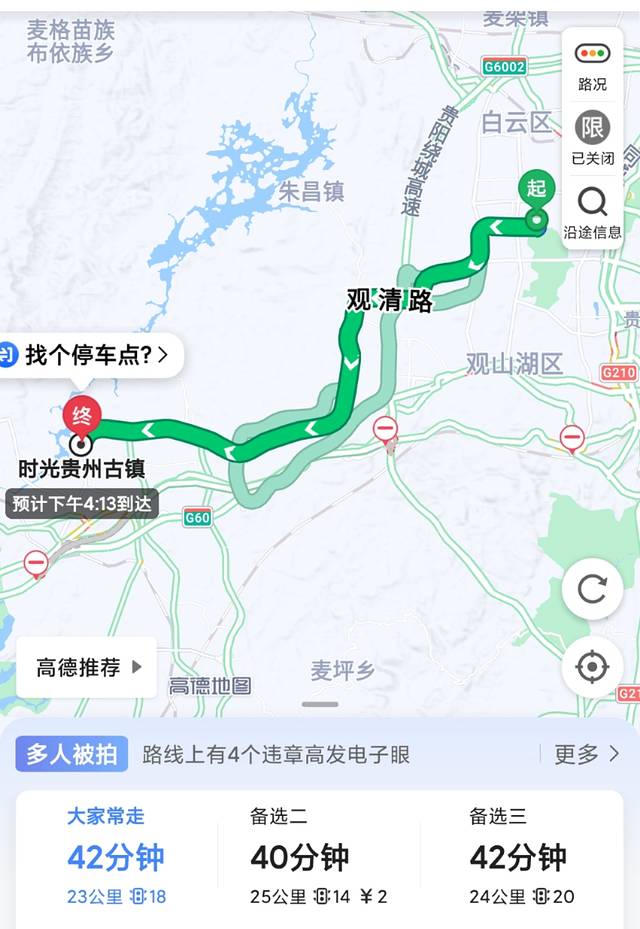Choose 备选二 40分钟 route
The image size is (640, 929).
(x=318, y=856)
